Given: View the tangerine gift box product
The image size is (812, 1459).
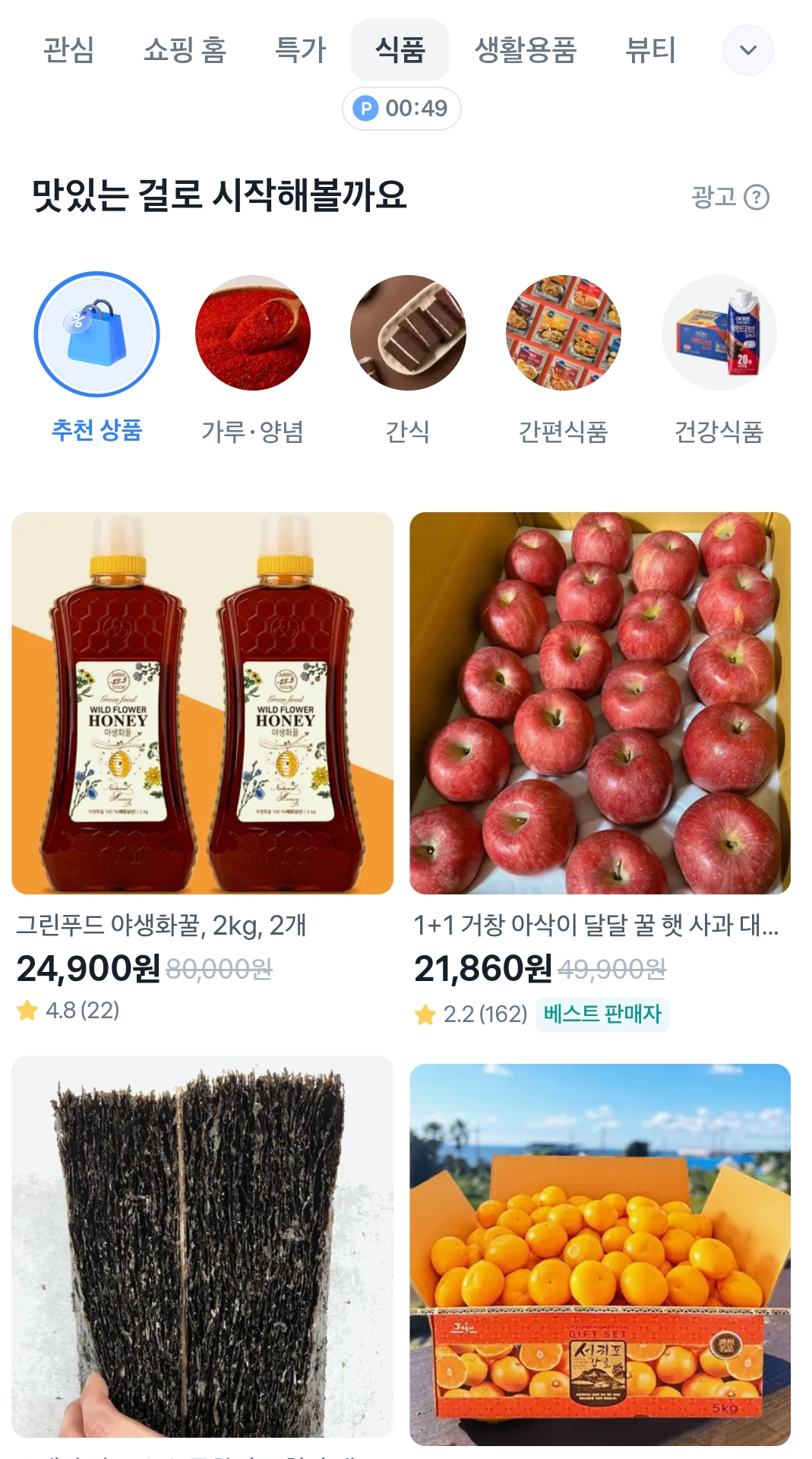Looking at the screenshot, I should click(x=600, y=1254).
